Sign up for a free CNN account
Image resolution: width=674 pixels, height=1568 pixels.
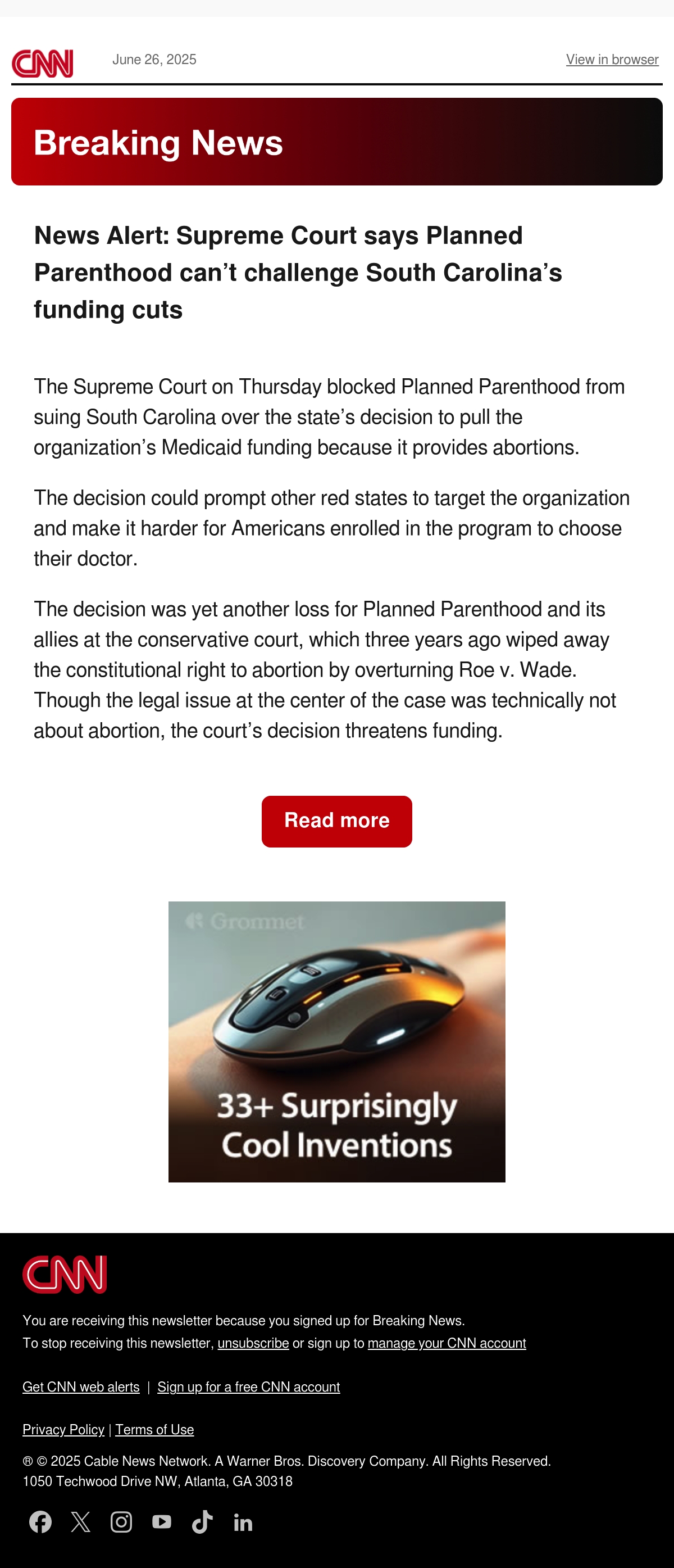(248, 1386)
